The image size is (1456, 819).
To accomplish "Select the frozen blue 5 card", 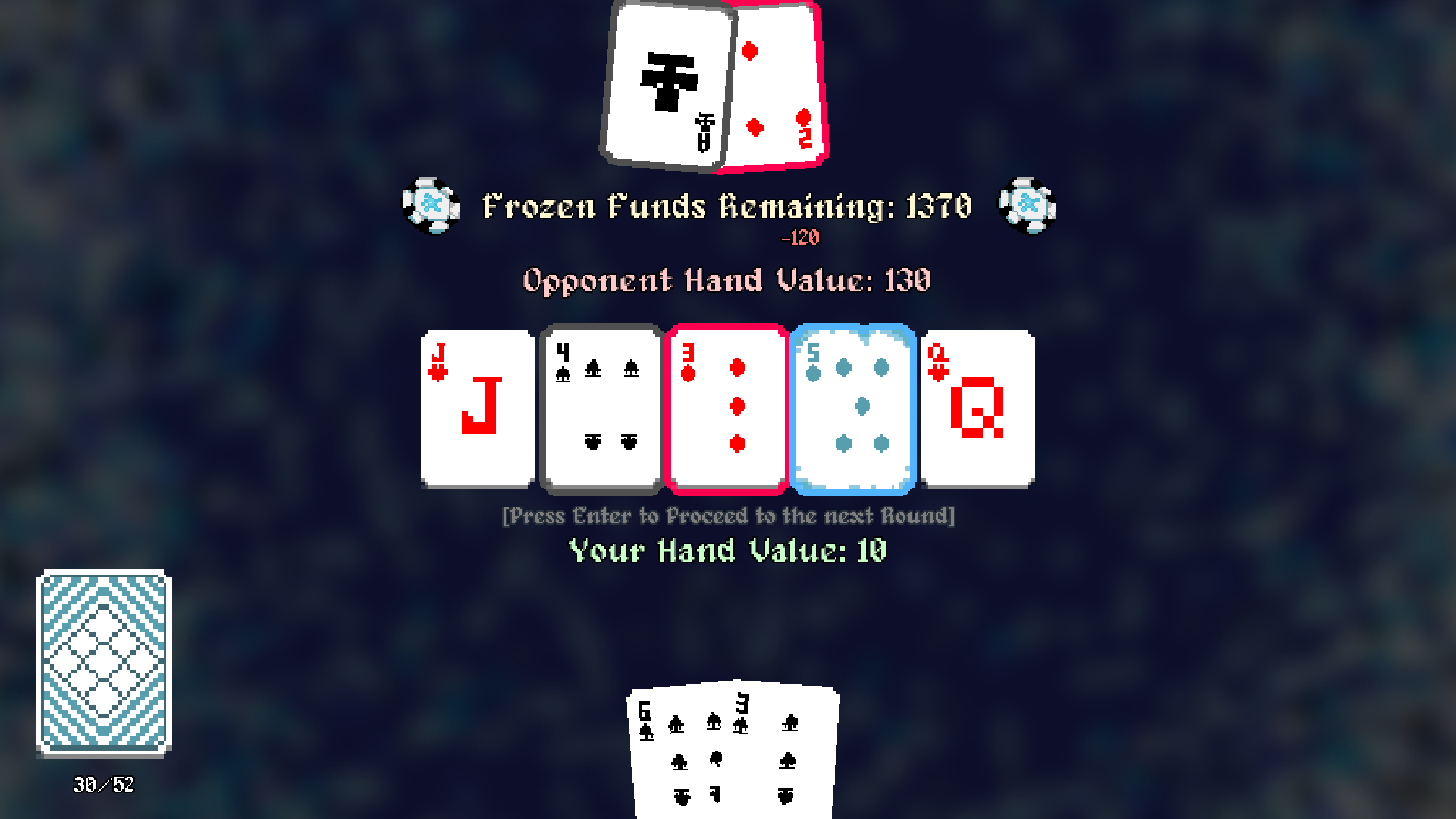I will (x=852, y=408).
